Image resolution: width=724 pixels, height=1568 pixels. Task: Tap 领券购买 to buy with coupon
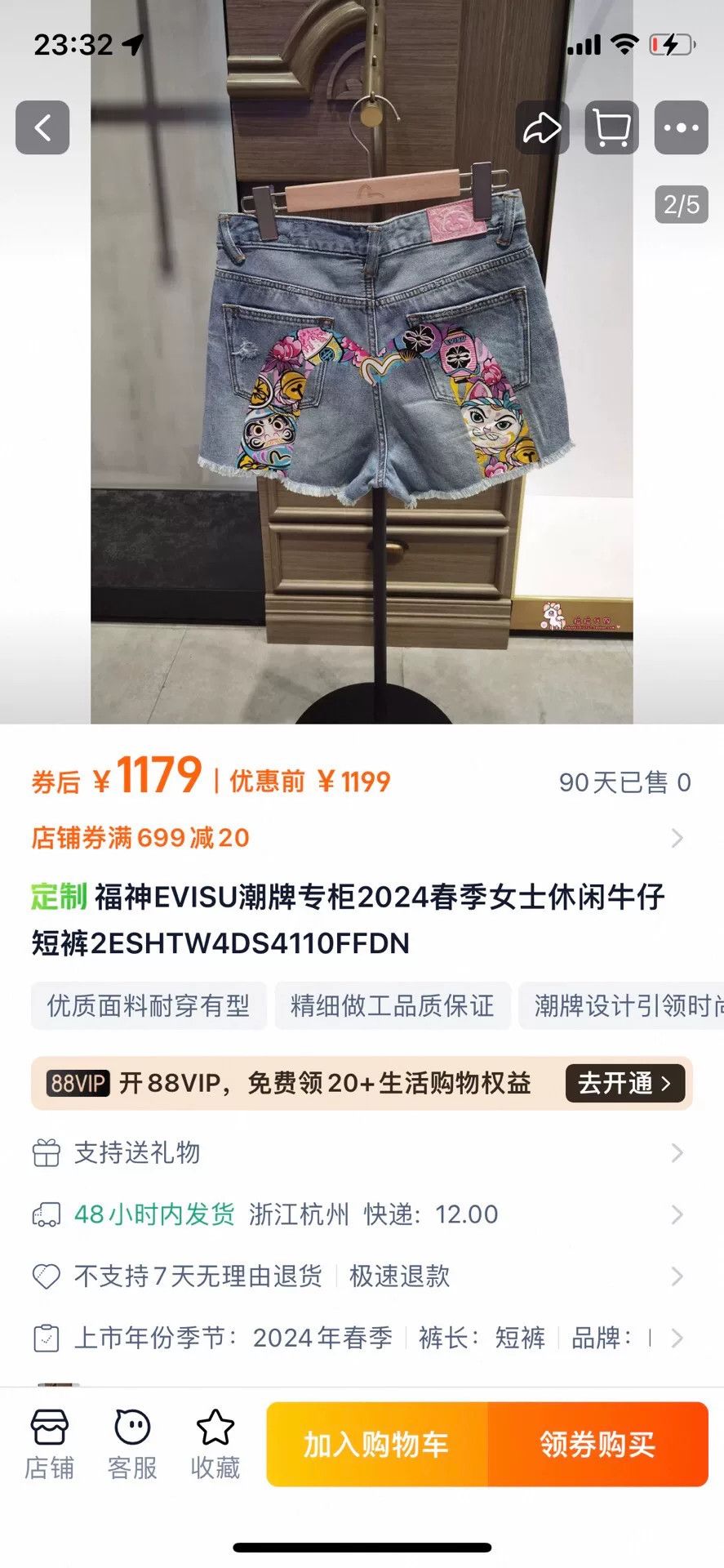pyautogui.click(x=598, y=1444)
